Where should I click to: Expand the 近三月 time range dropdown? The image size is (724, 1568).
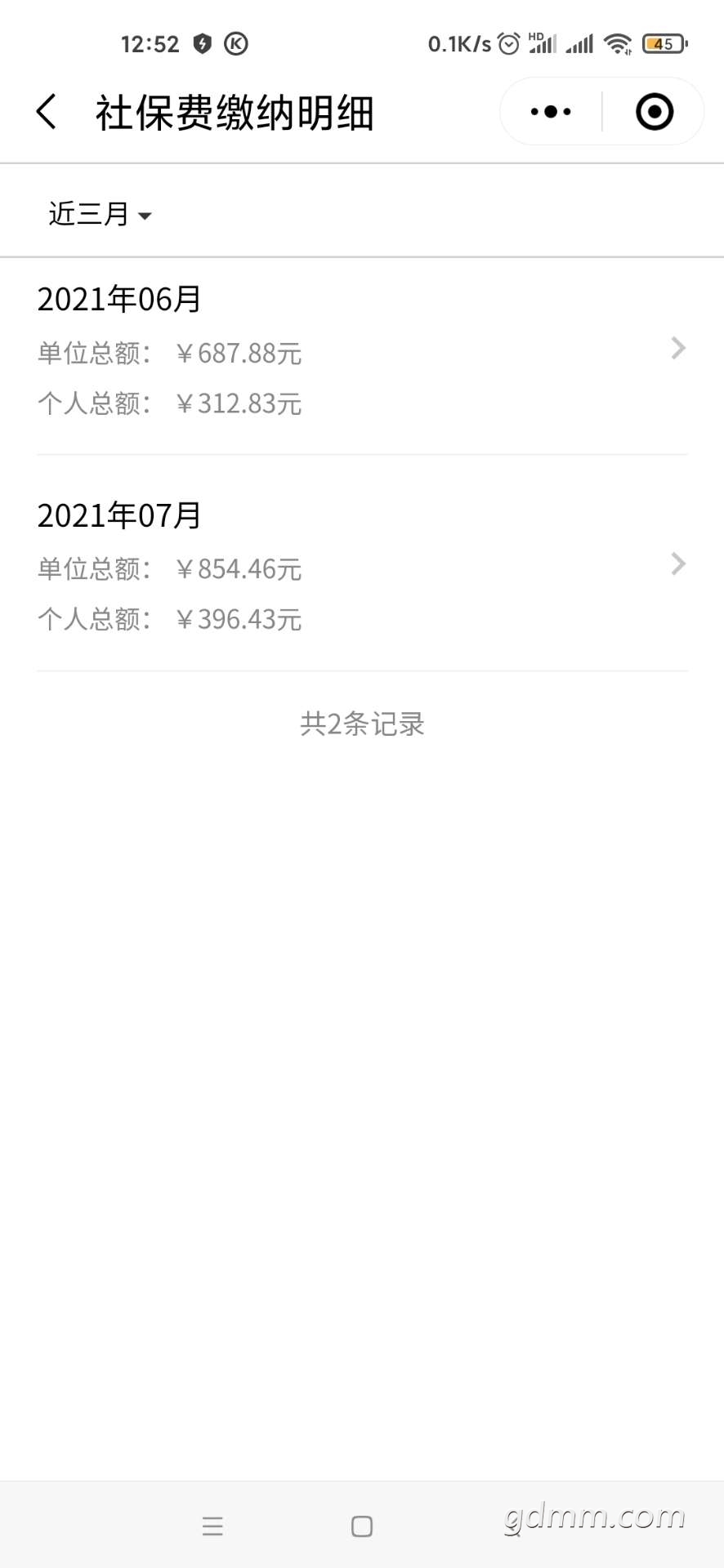coord(100,214)
